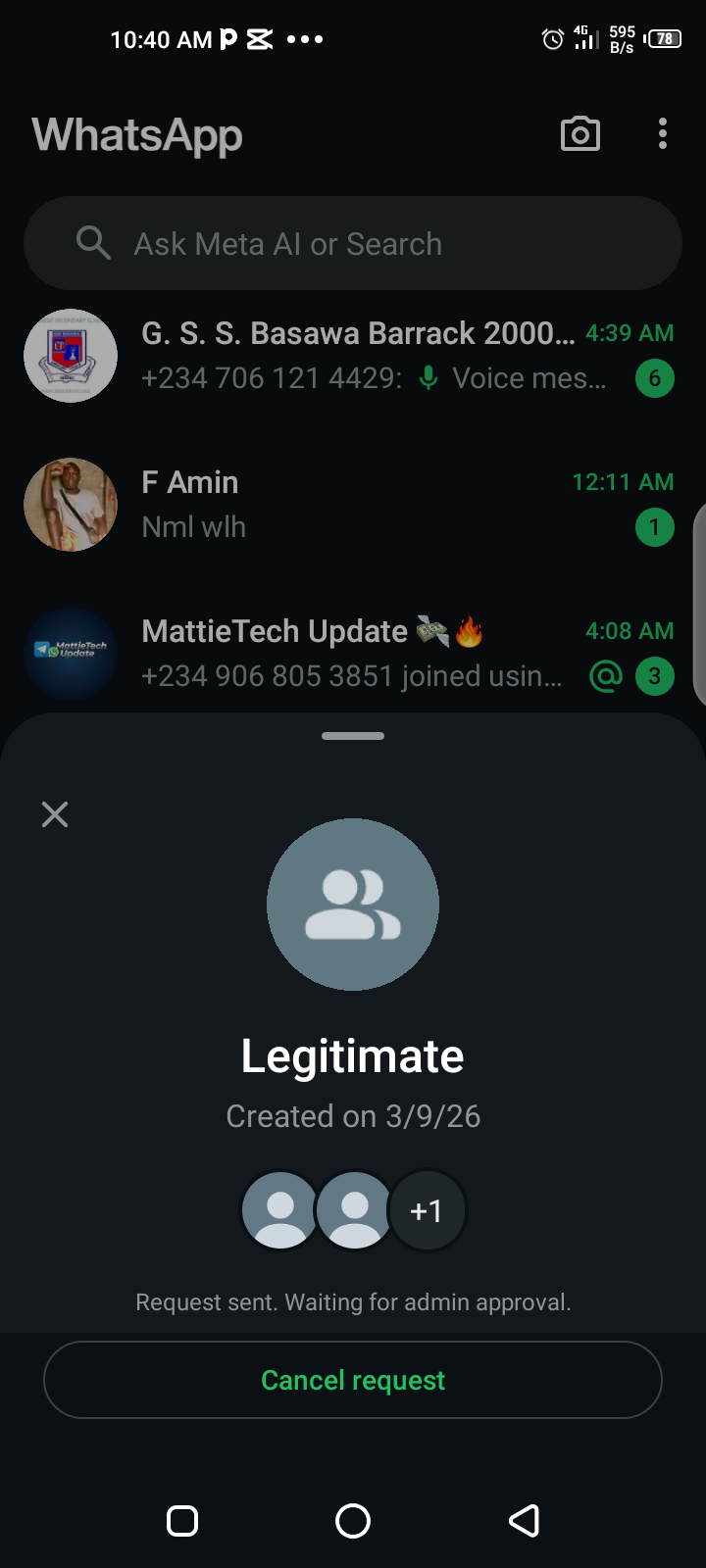Cancel the group join request

(x=353, y=1380)
